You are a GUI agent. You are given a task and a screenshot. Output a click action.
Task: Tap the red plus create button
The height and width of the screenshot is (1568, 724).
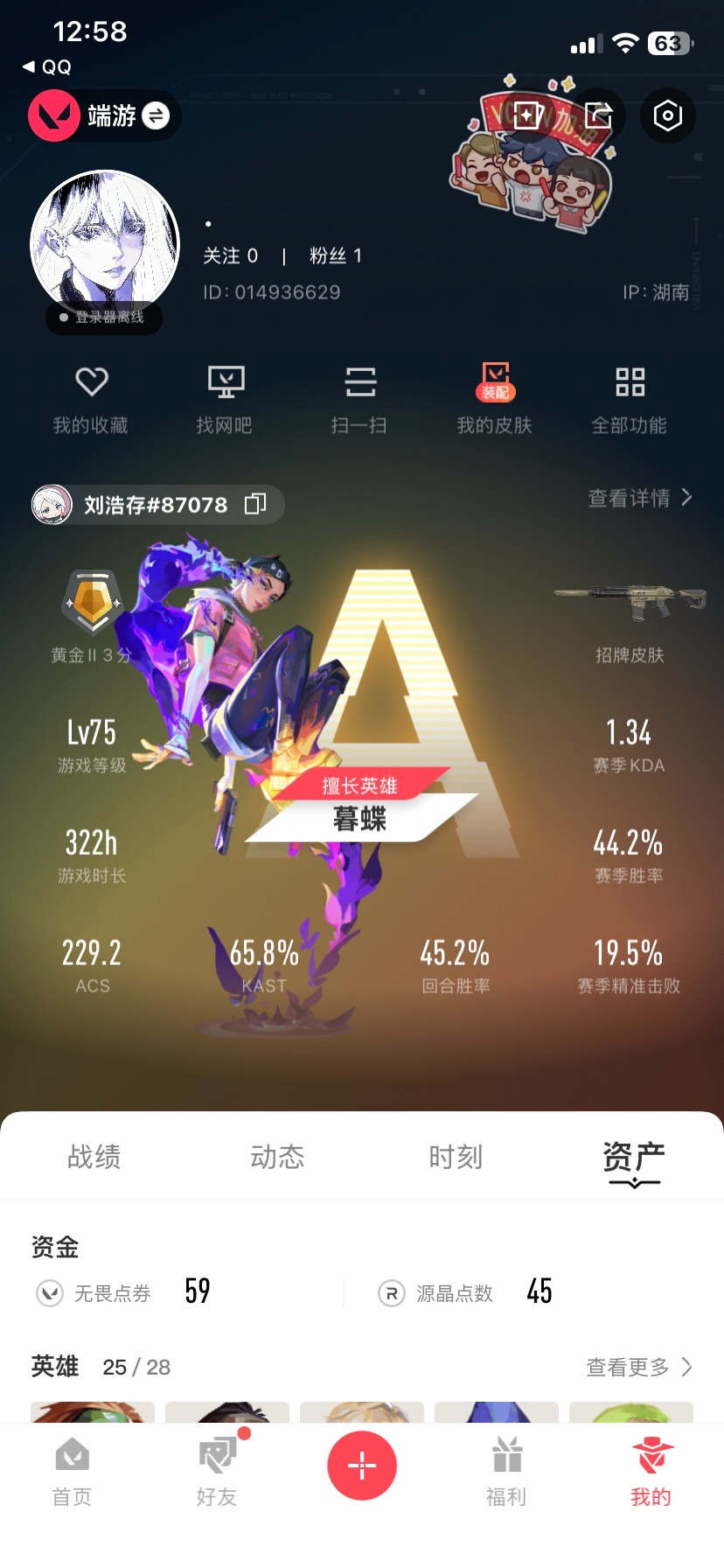pos(362,1466)
